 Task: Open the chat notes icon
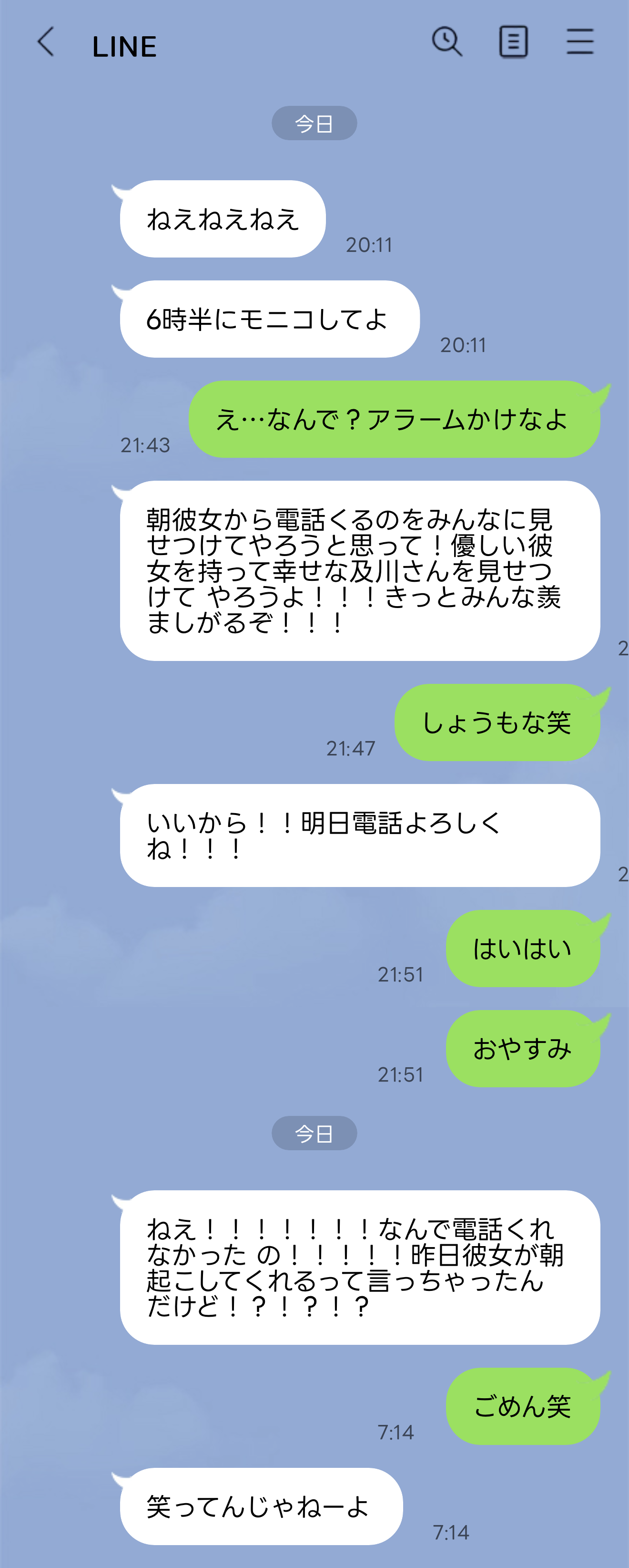(513, 42)
